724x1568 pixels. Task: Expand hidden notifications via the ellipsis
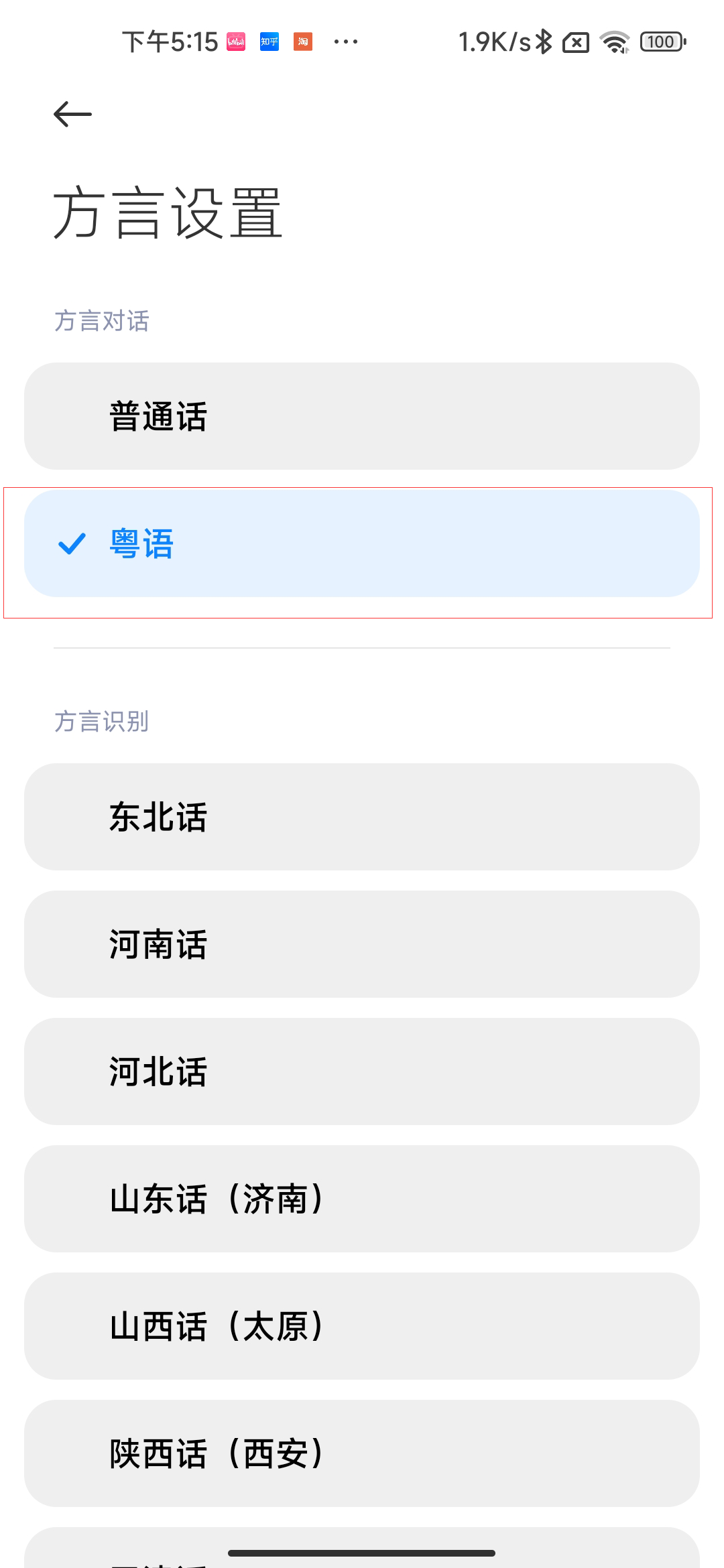coord(345,42)
